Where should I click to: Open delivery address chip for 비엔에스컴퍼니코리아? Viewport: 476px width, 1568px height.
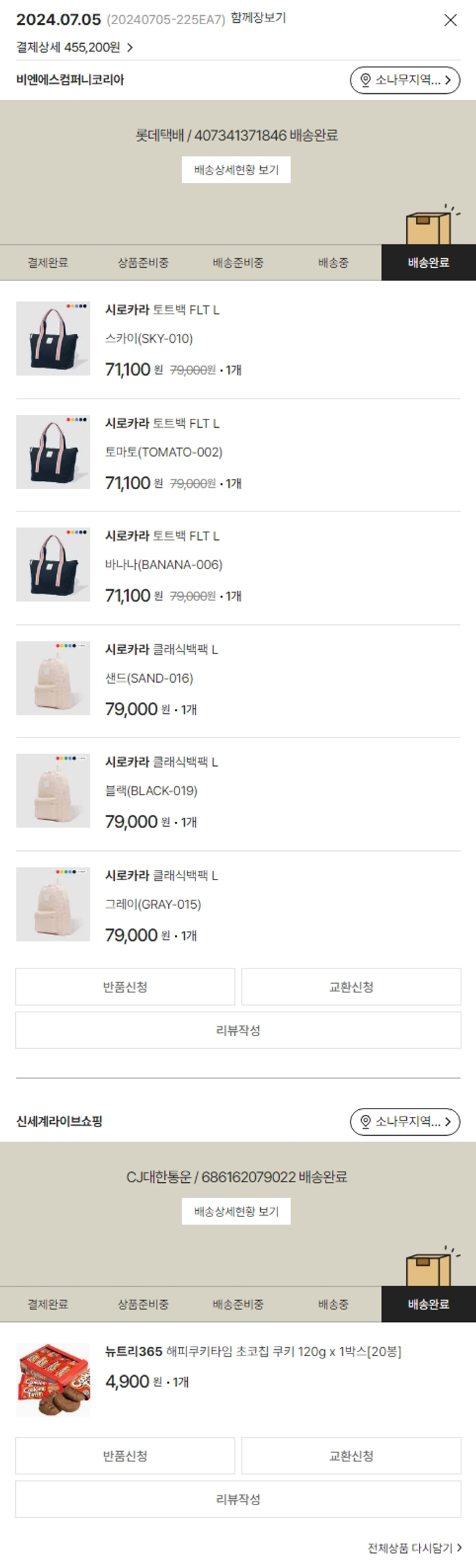point(405,80)
